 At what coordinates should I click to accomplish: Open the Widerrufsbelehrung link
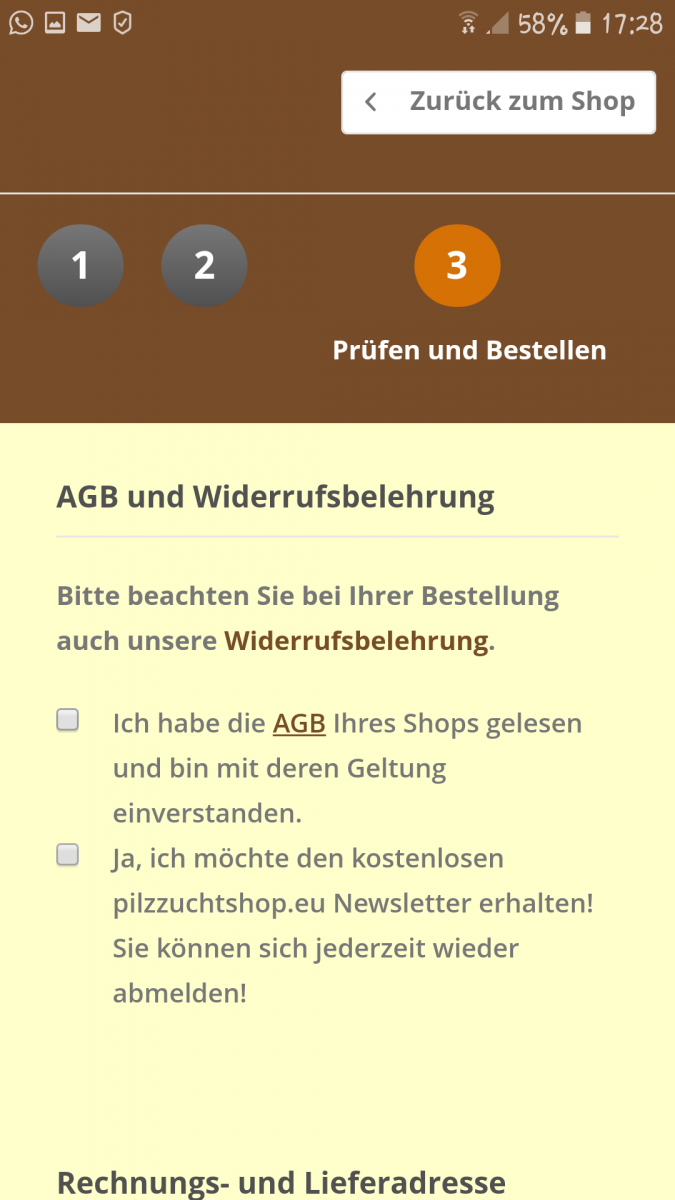click(357, 641)
